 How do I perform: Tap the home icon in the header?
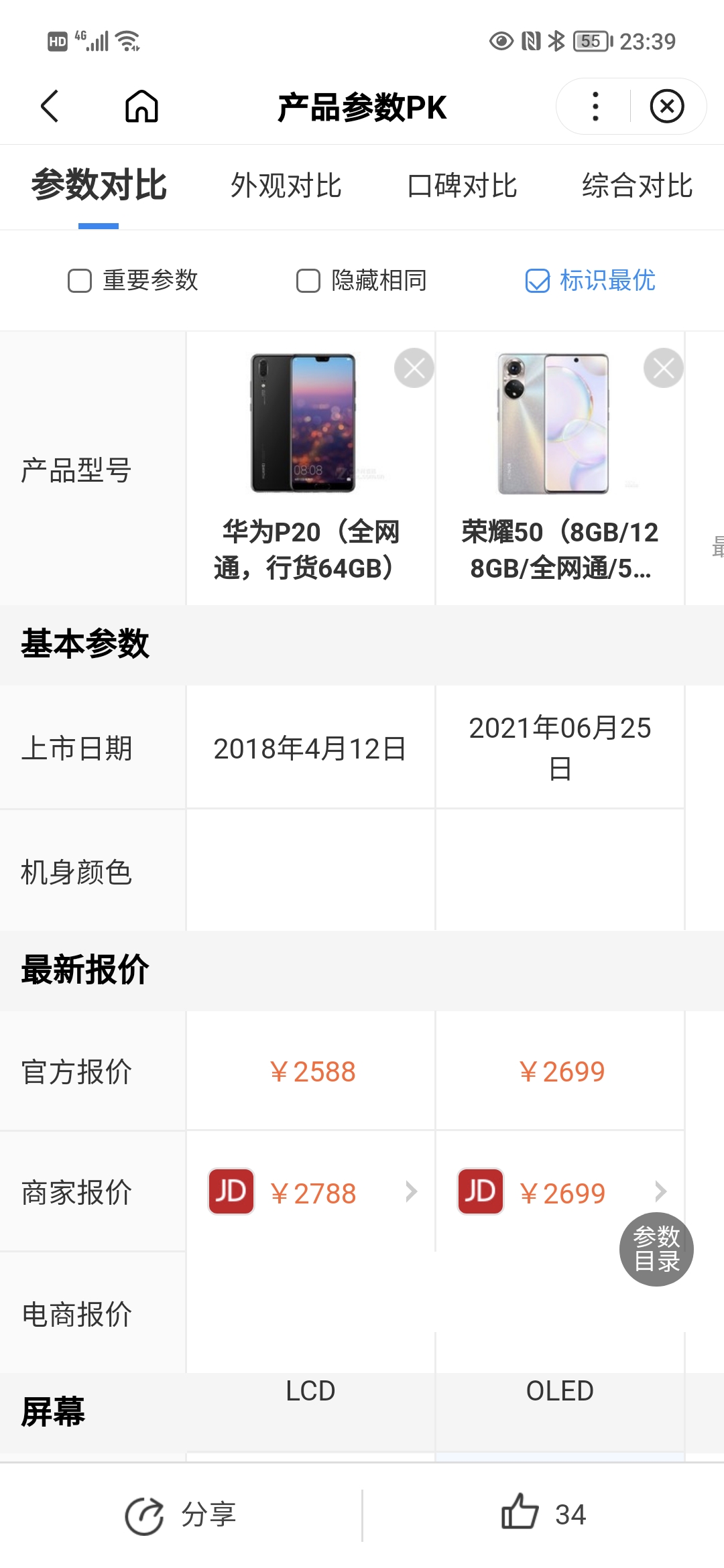click(141, 106)
